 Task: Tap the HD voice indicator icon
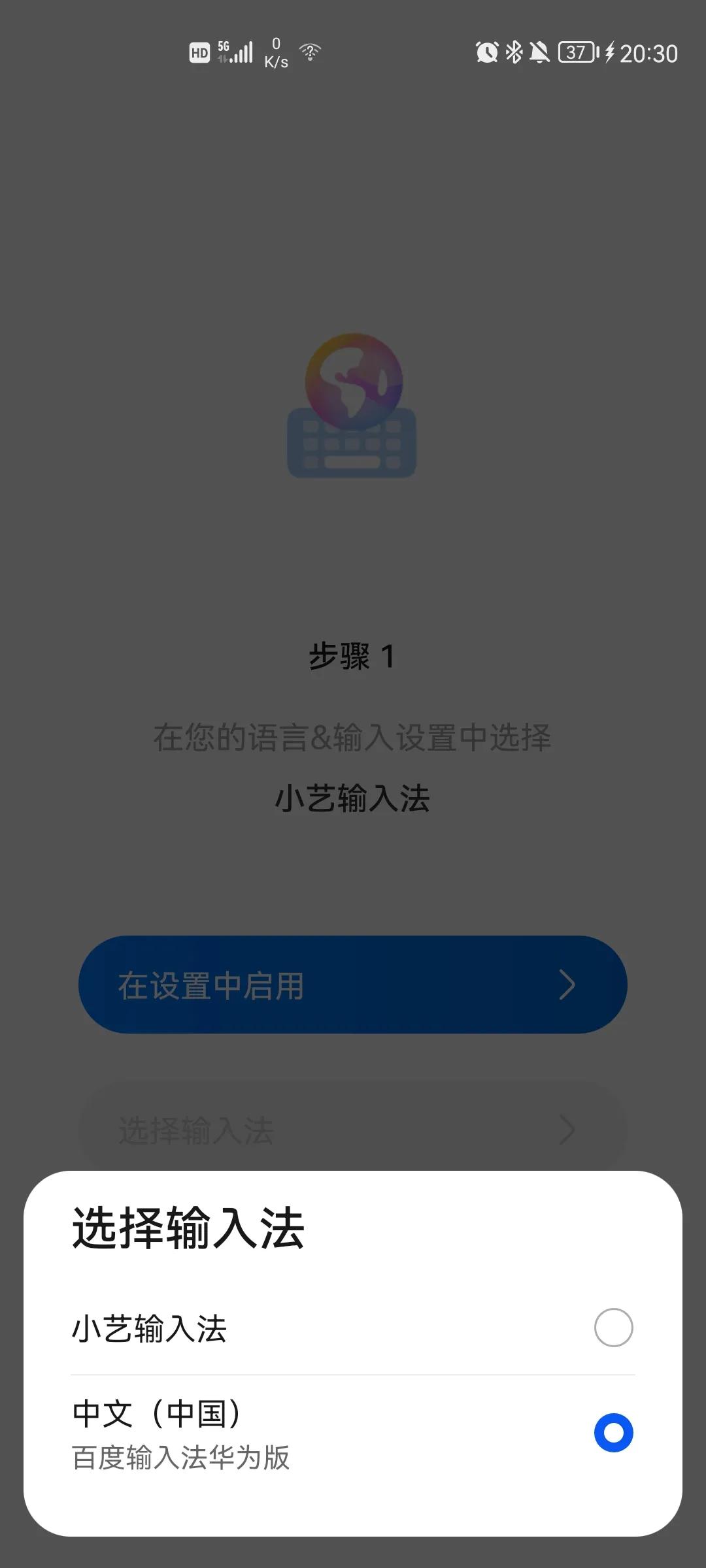[x=198, y=52]
